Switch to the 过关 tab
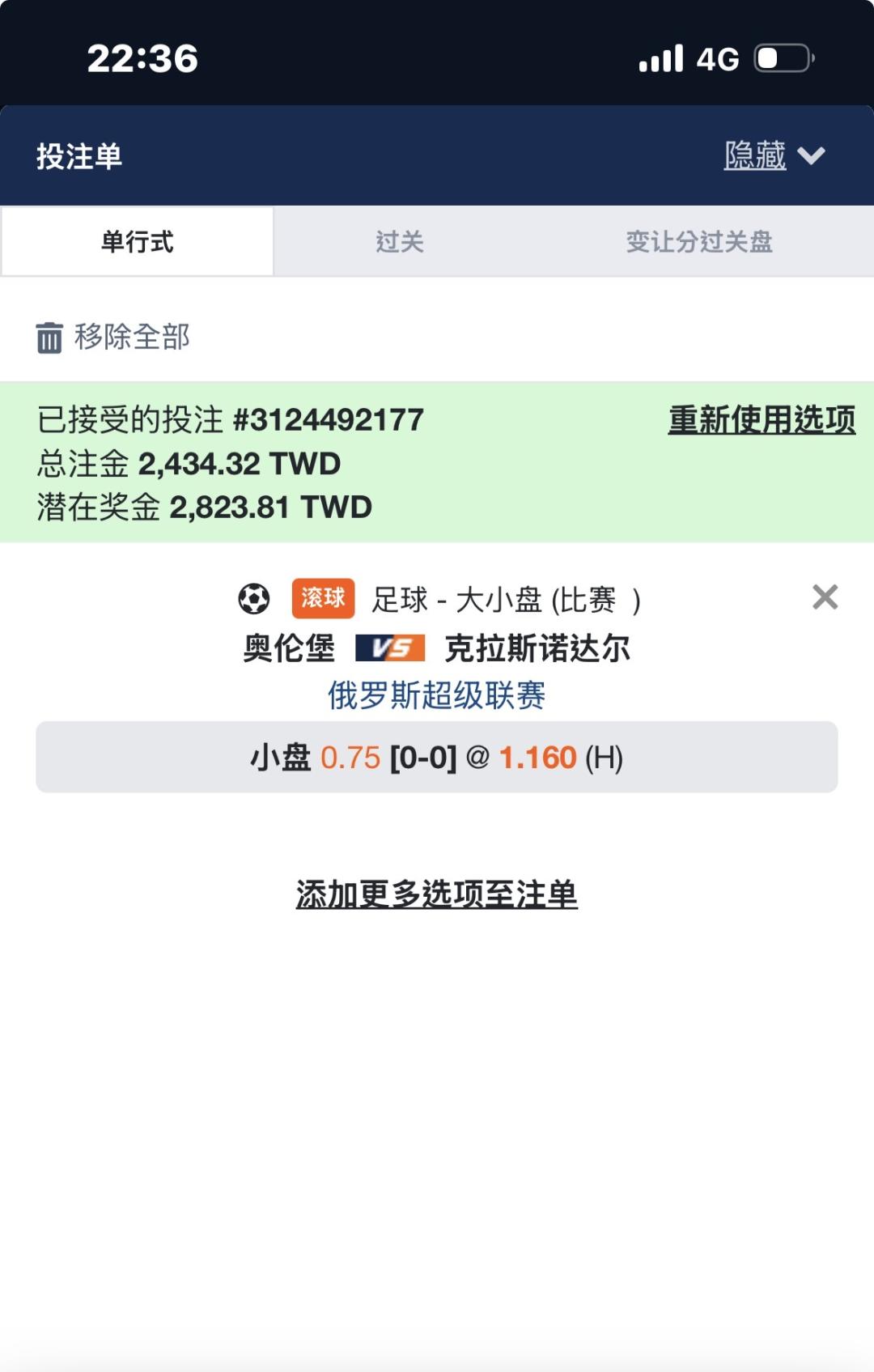This screenshot has height=1372, width=874. click(400, 241)
